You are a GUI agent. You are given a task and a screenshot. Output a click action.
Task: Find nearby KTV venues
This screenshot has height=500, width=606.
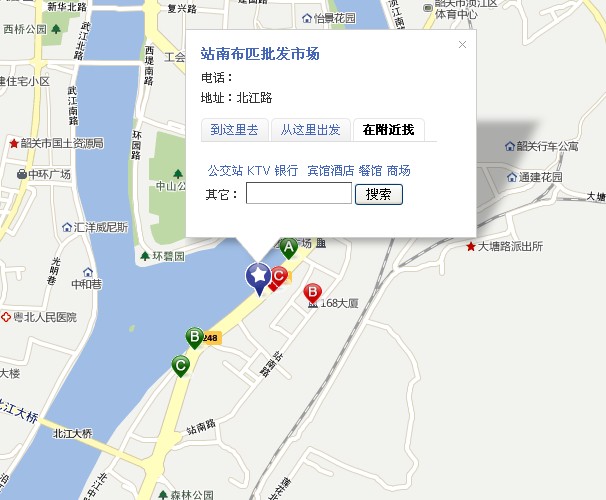pyautogui.click(x=258, y=171)
